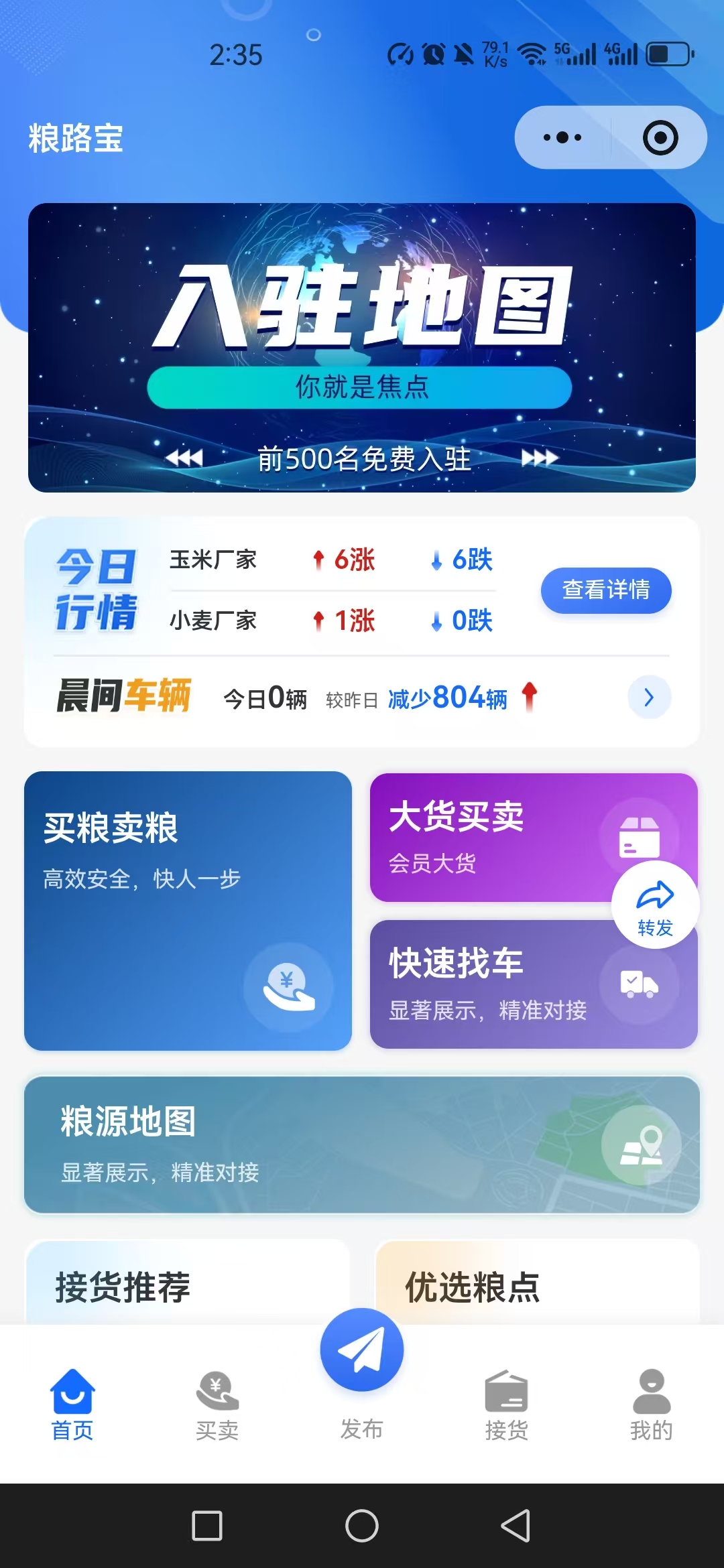
Task: Tap the 转发 share arrow button
Action: click(655, 903)
